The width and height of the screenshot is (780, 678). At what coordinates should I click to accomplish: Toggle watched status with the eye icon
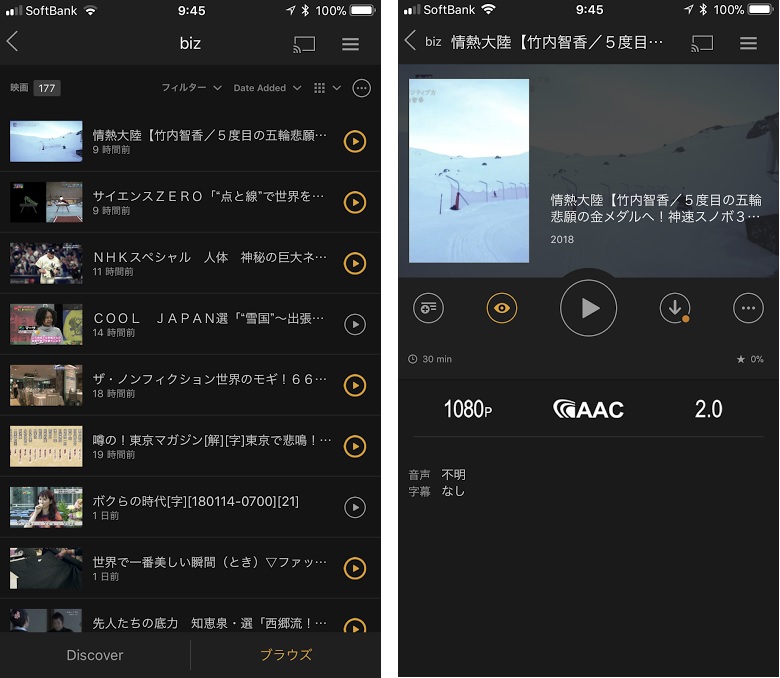502,308
